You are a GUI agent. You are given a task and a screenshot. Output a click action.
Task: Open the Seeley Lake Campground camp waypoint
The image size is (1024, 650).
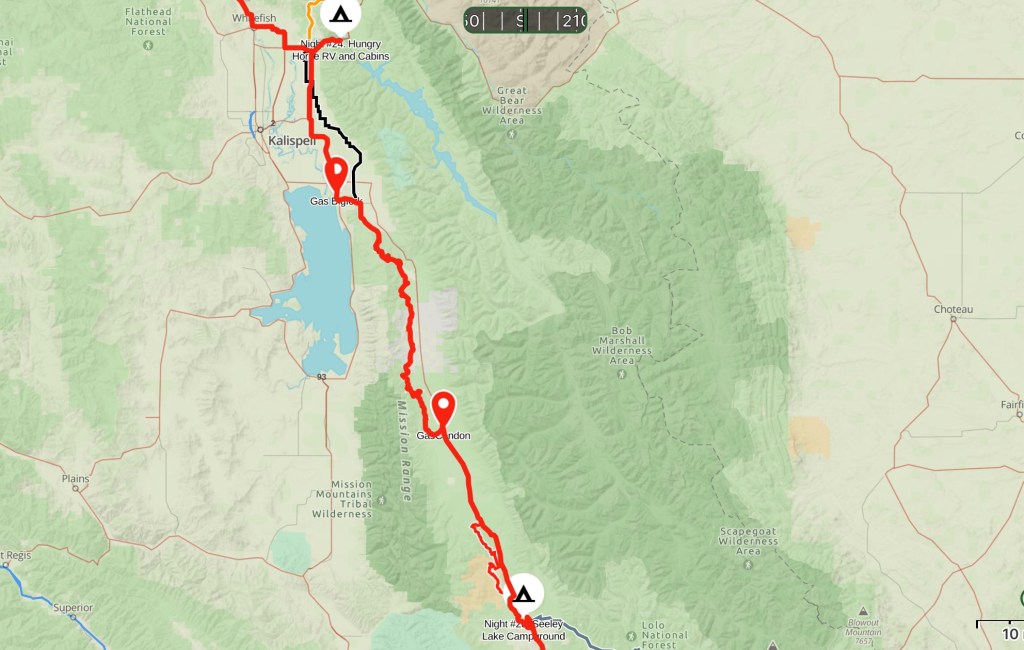click(522, 596)
